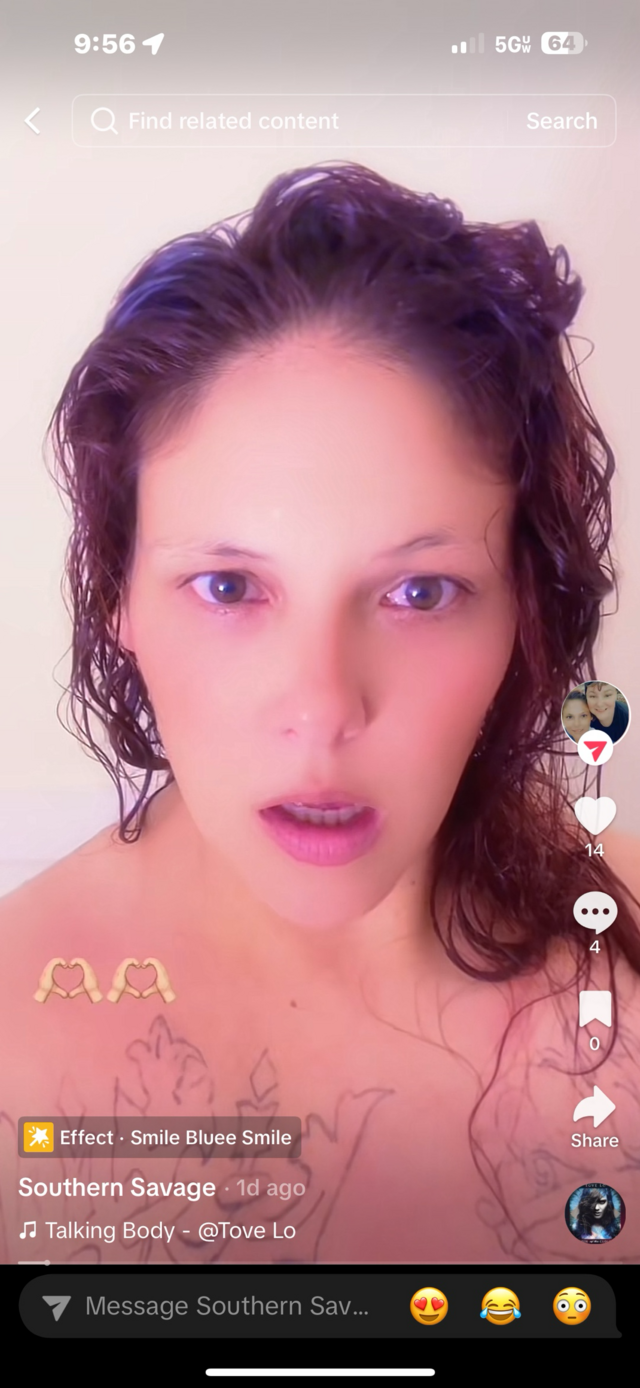Open the Talking Body sound link
This screenshot has width=640, height=1388.
[160, 1230]
